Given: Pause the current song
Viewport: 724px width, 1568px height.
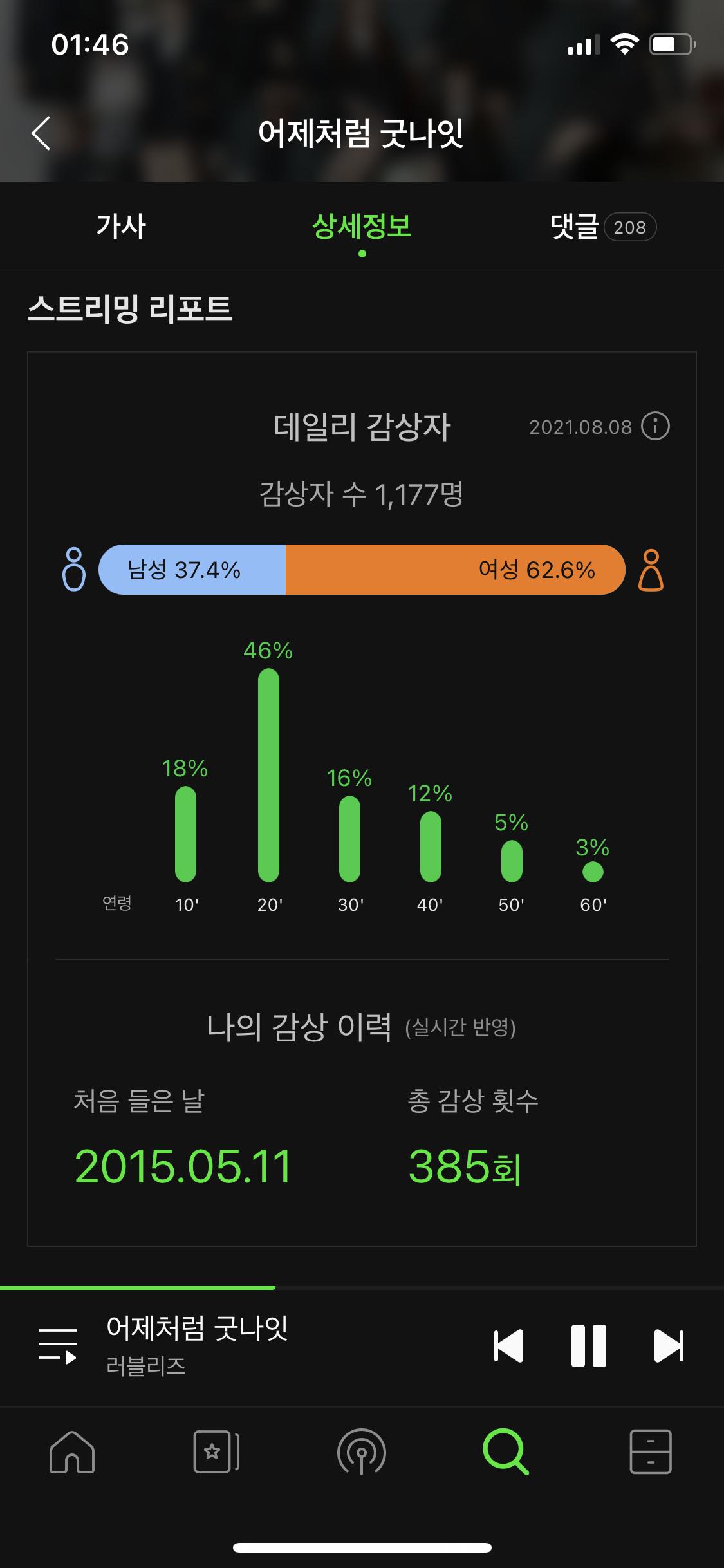Looking at the screenshot, I should (x=588, y=1345).
